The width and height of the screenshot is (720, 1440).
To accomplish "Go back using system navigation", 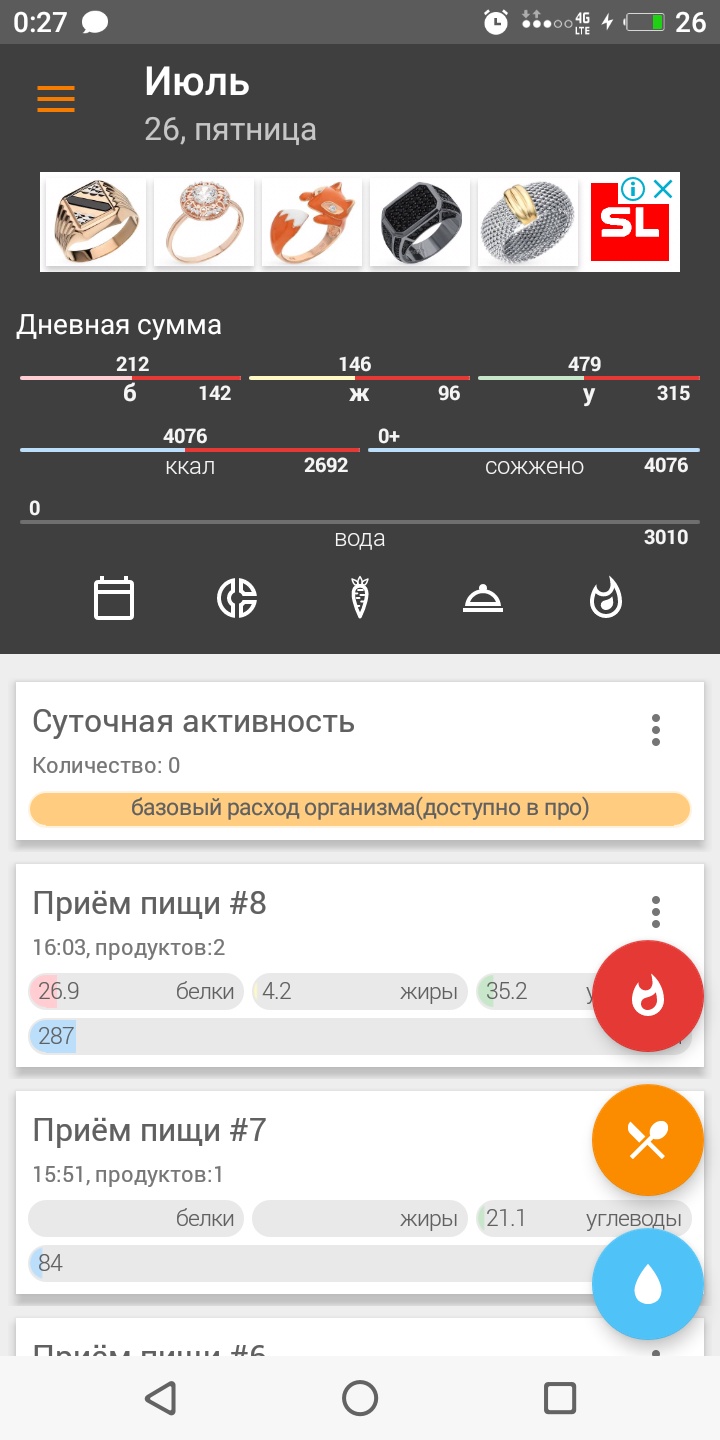I will coord(160,1398).
